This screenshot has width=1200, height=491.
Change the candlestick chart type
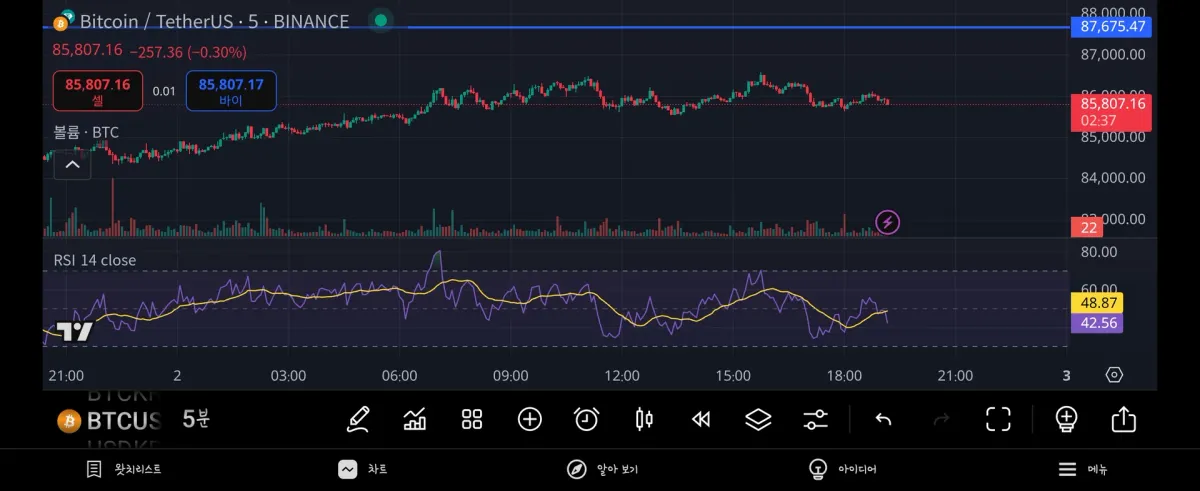coord(644,419)
